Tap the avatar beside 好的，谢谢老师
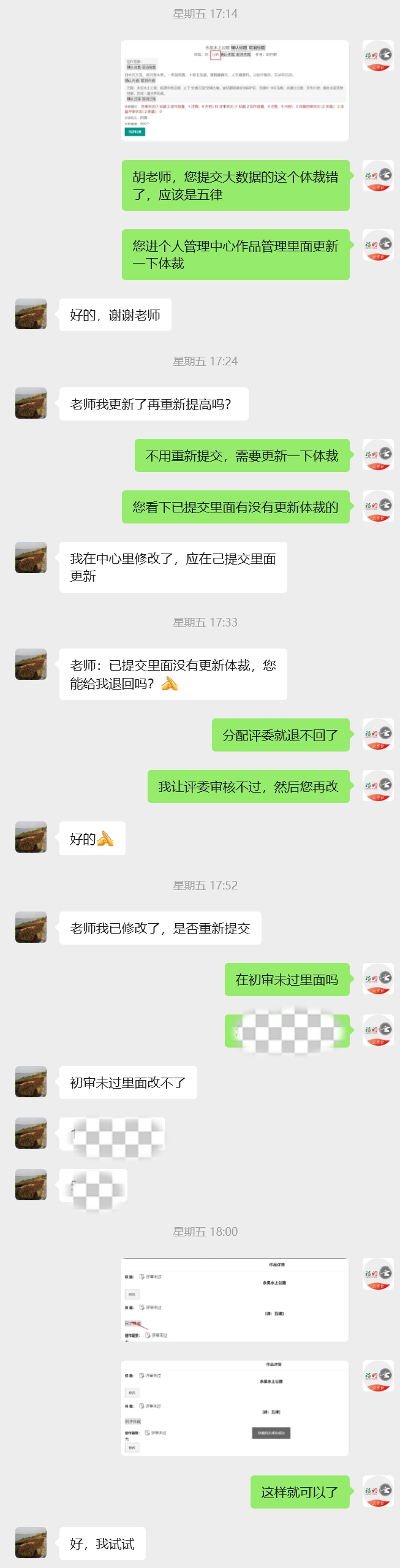The height and width of the screenshot is (1568, 400). 31,314
